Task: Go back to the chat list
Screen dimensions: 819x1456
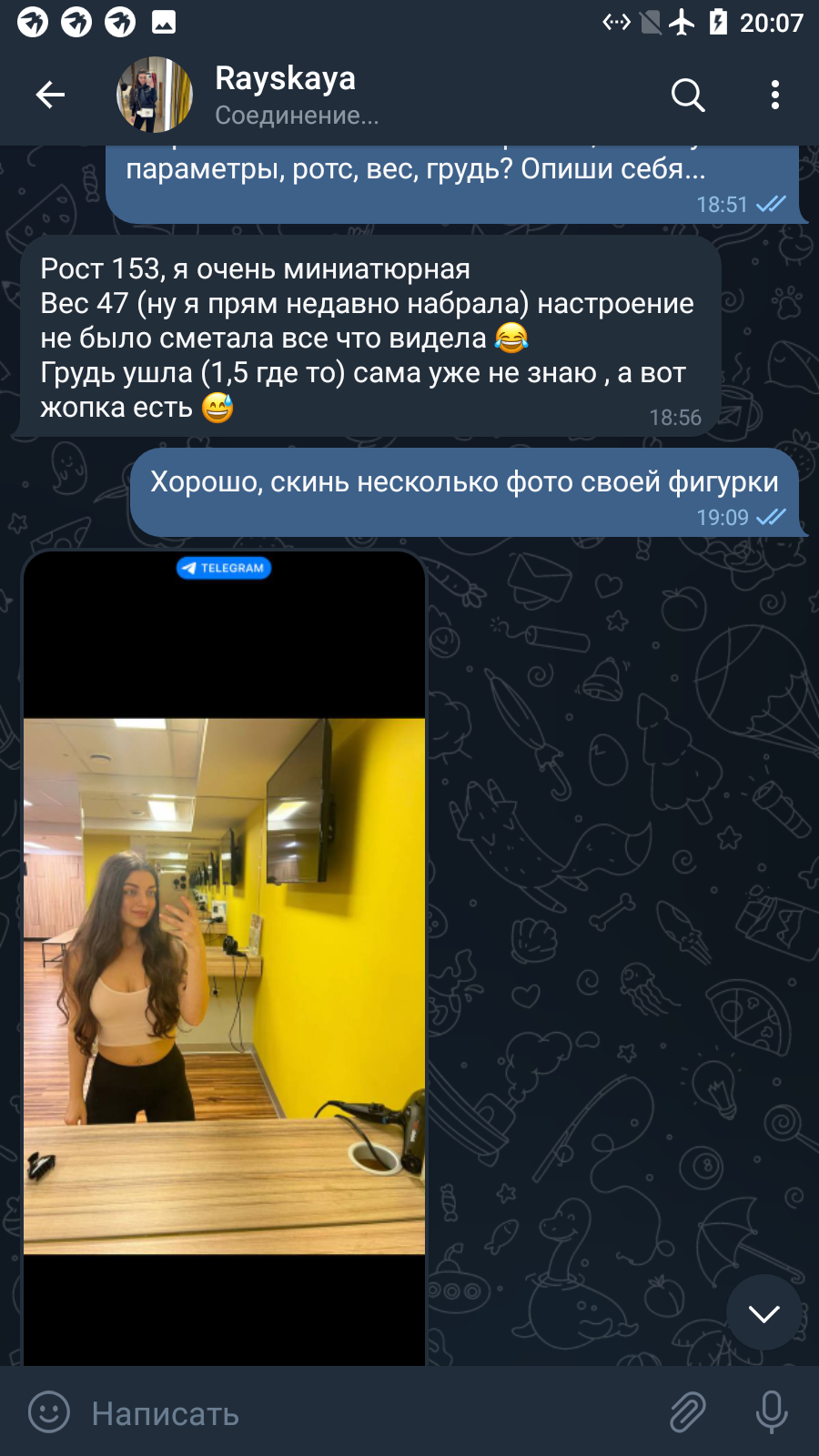Action: pos(50,95)
